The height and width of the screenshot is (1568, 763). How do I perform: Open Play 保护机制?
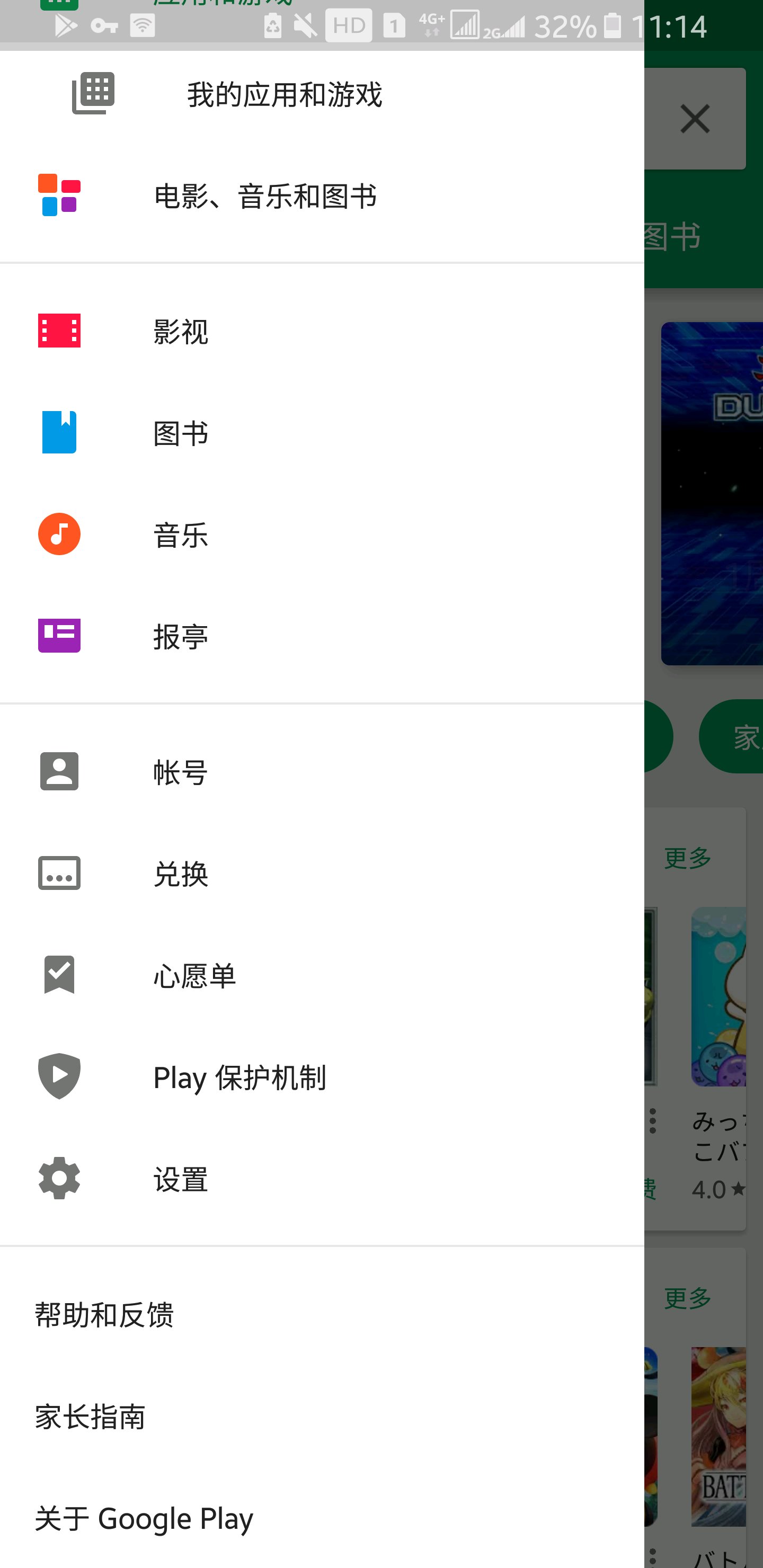click(x=322, y=1076)
